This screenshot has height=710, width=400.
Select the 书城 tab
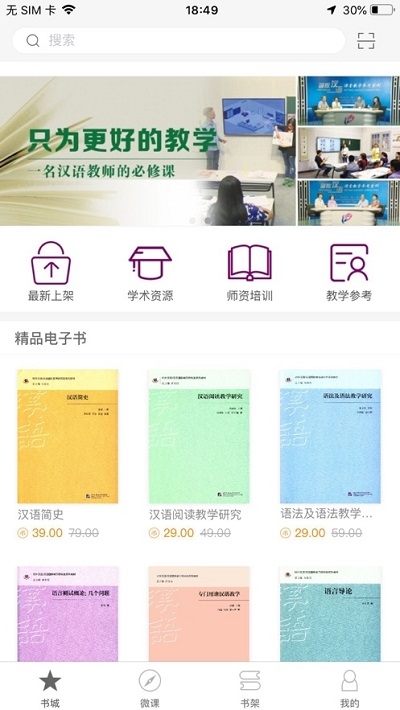[x=50, y=687]
